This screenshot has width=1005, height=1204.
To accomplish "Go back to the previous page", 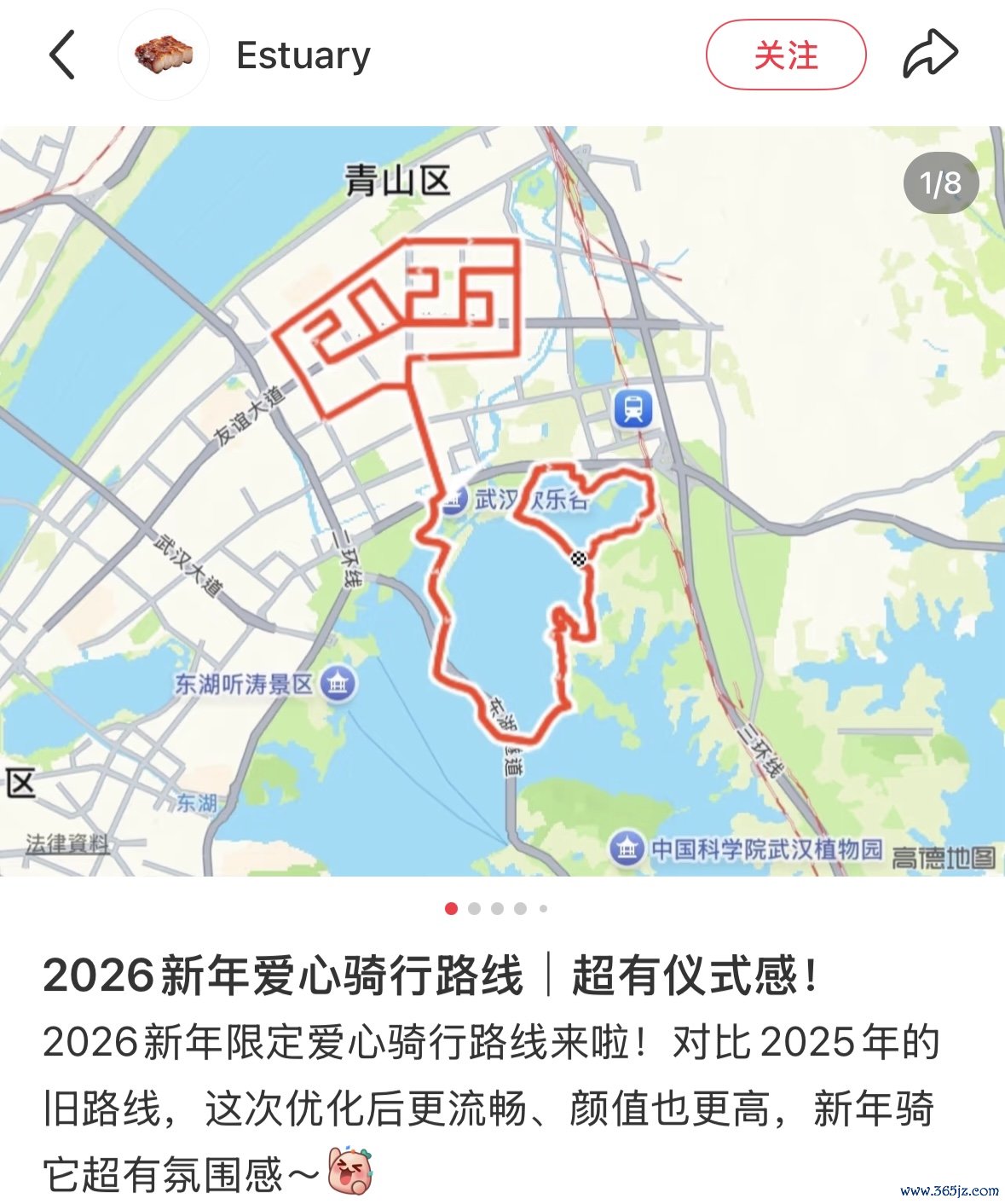I will click(62, 55).
